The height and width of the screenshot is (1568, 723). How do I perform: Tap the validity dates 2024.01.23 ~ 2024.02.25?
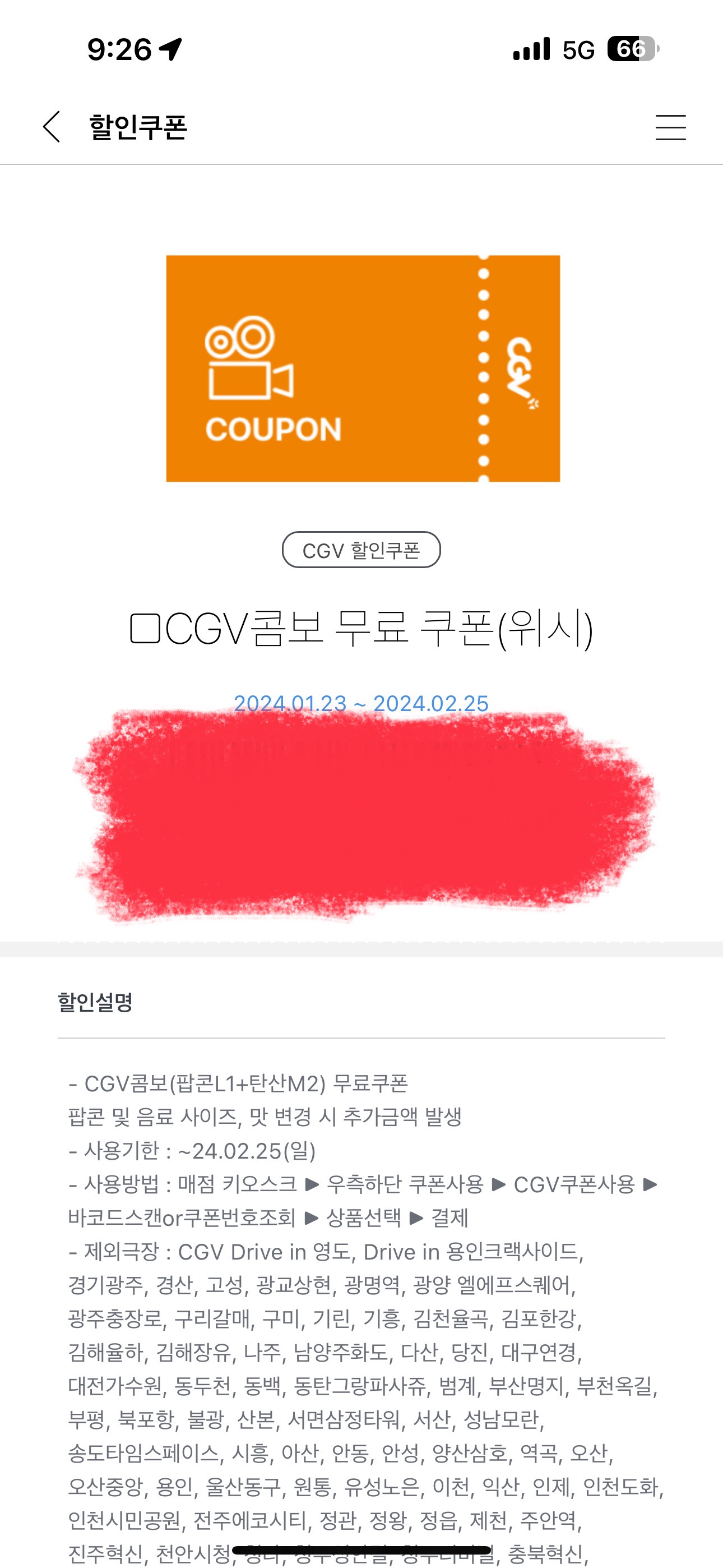[361, 704]
